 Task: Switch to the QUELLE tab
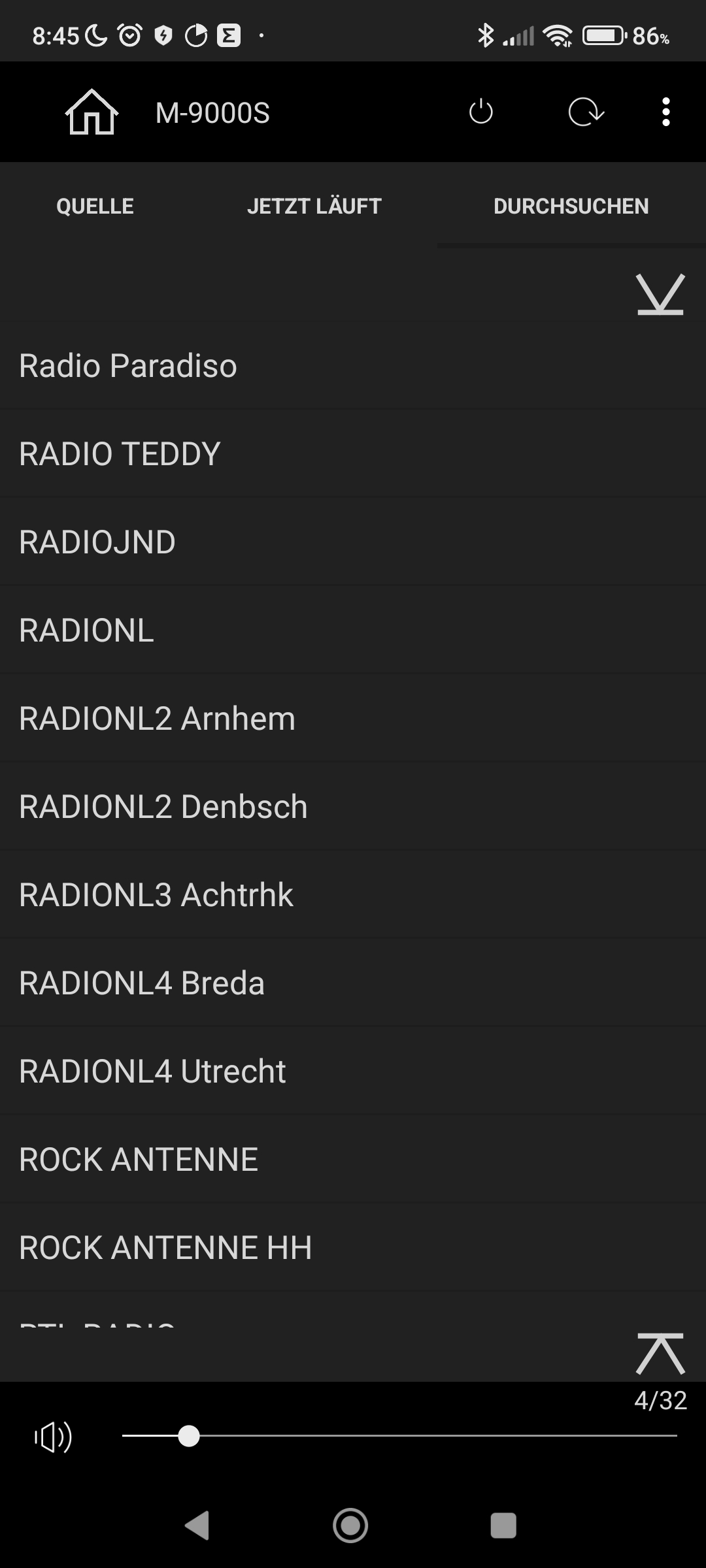click(x=95, y=206)
